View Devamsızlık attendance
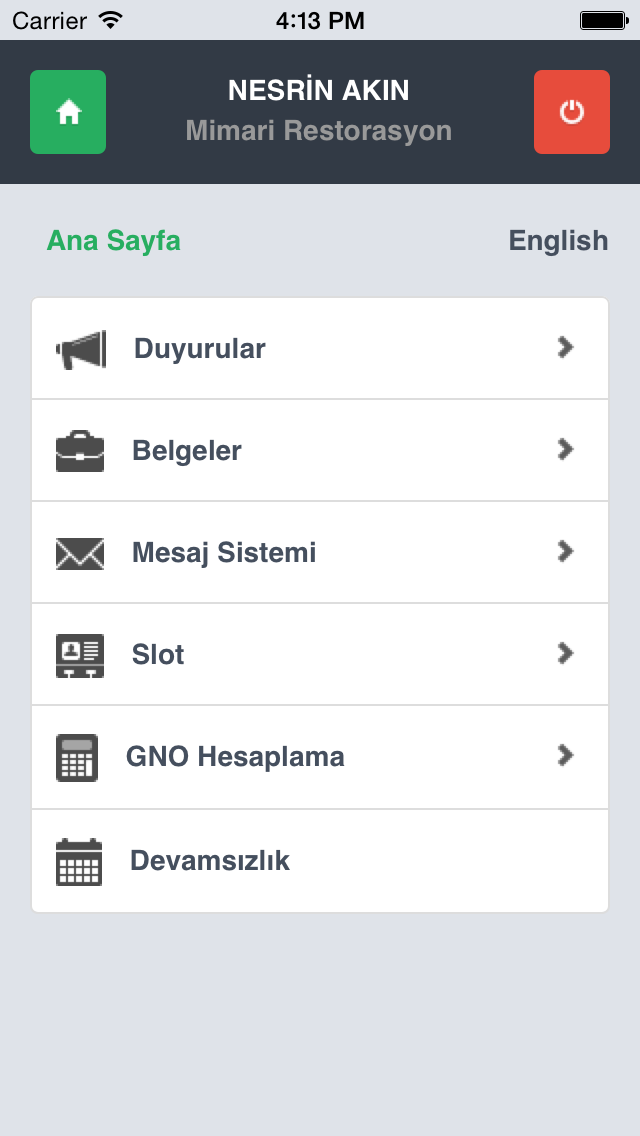The width and height of the screenshot is (640, 1136). click(320, 861)
